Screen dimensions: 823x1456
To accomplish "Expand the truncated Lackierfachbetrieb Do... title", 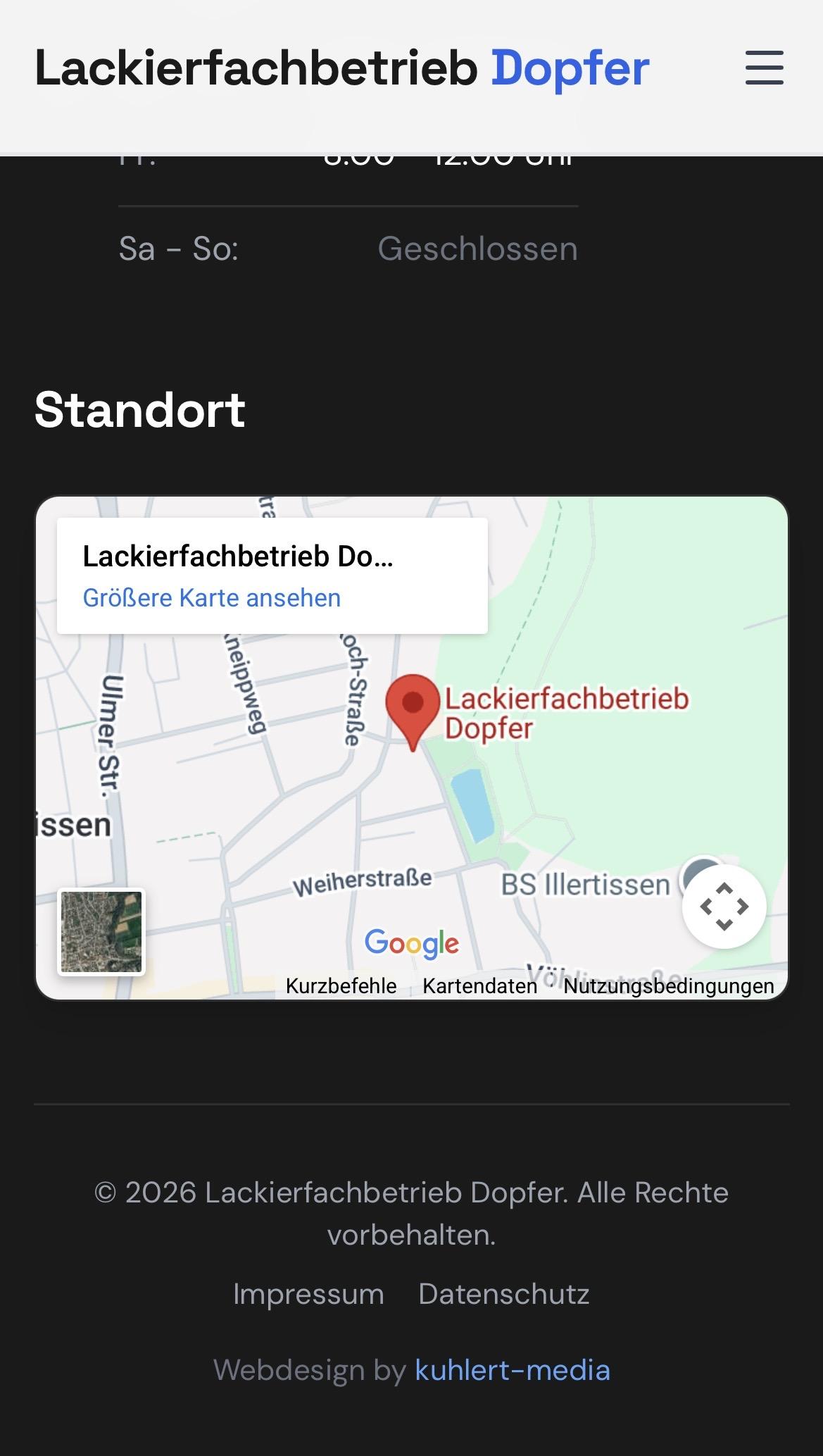I will tap(239, 559).
